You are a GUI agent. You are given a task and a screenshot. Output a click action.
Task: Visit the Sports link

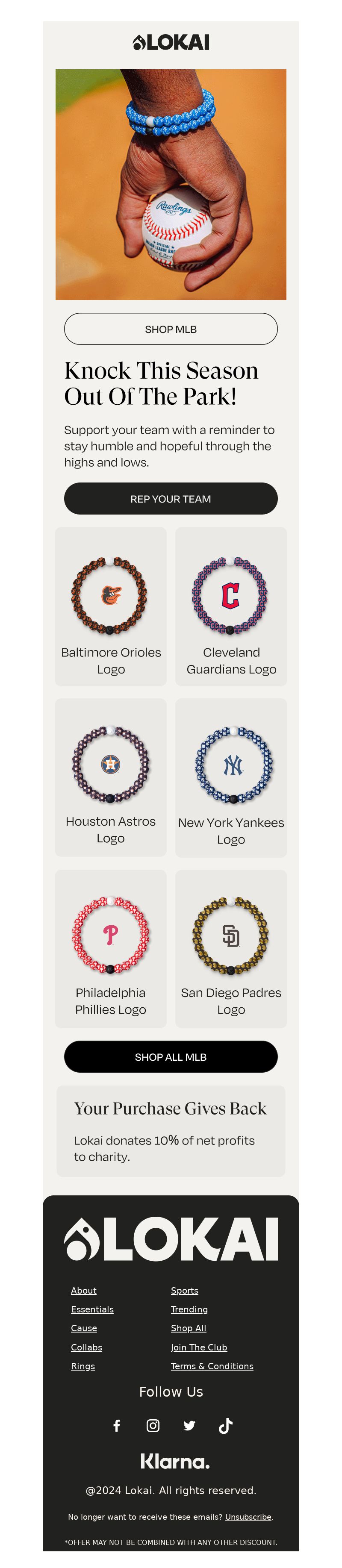[184, 1291]
